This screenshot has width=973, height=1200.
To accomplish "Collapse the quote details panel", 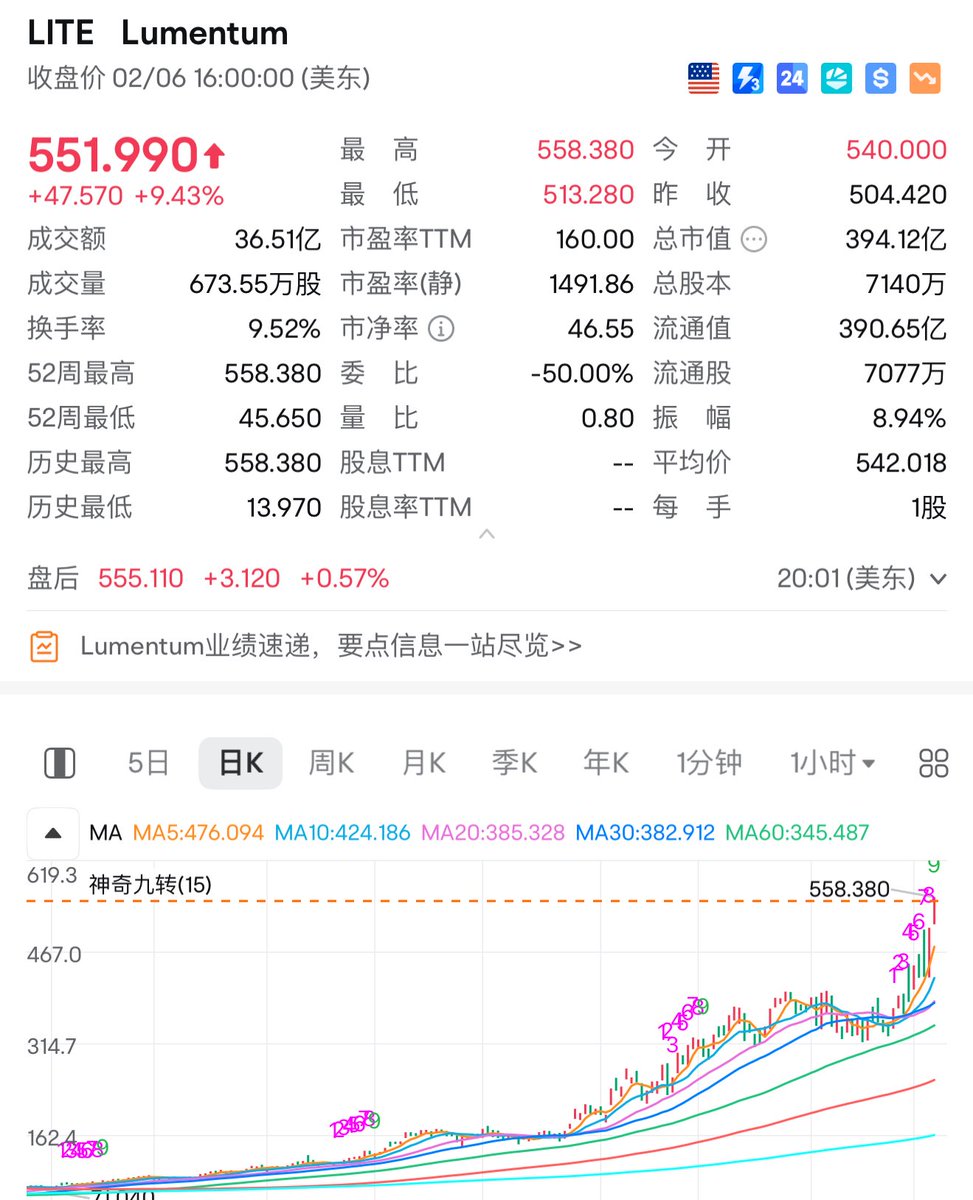I will (x=487, y=535).
